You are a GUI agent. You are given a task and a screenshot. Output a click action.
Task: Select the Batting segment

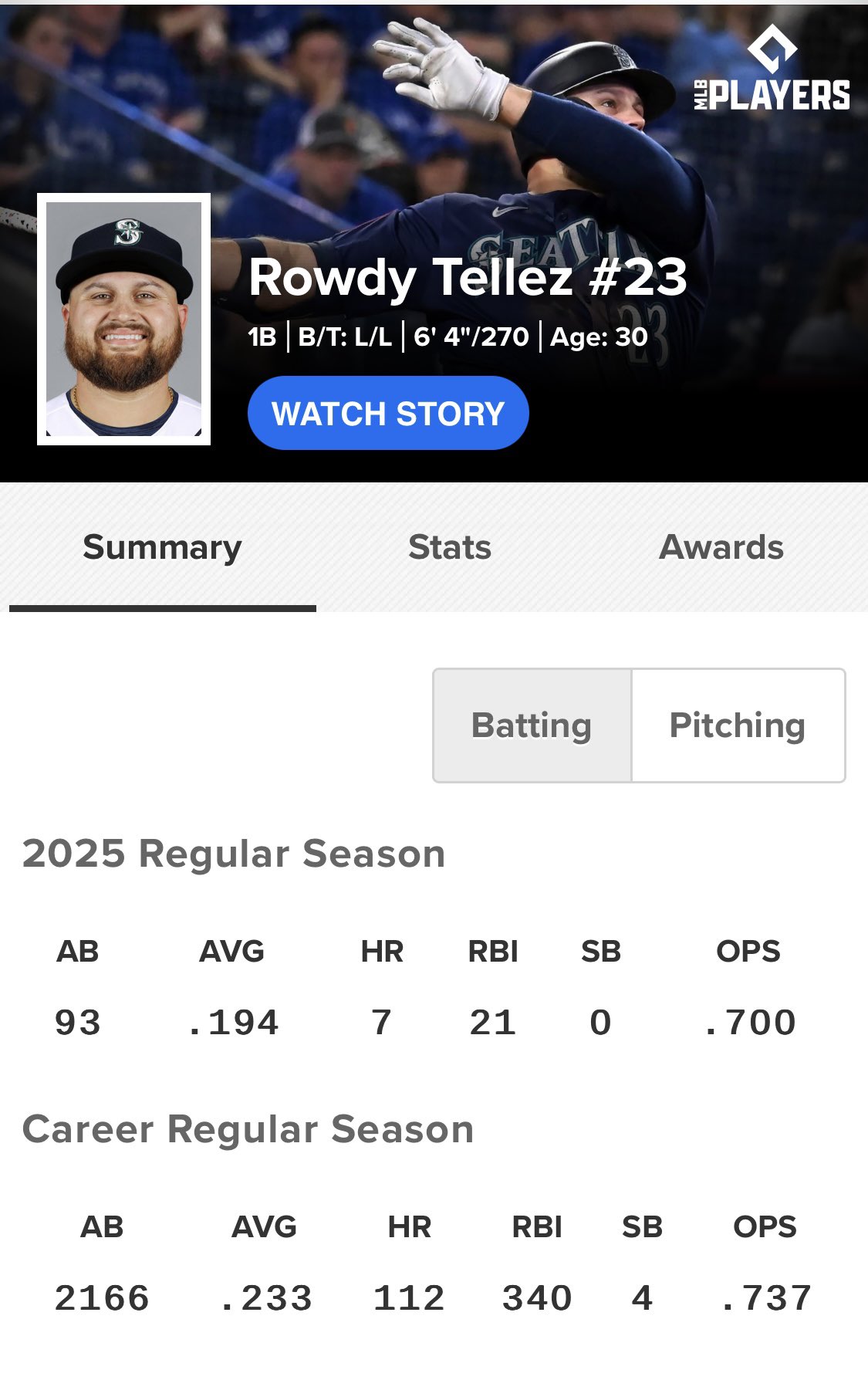[x=532, y=726]
